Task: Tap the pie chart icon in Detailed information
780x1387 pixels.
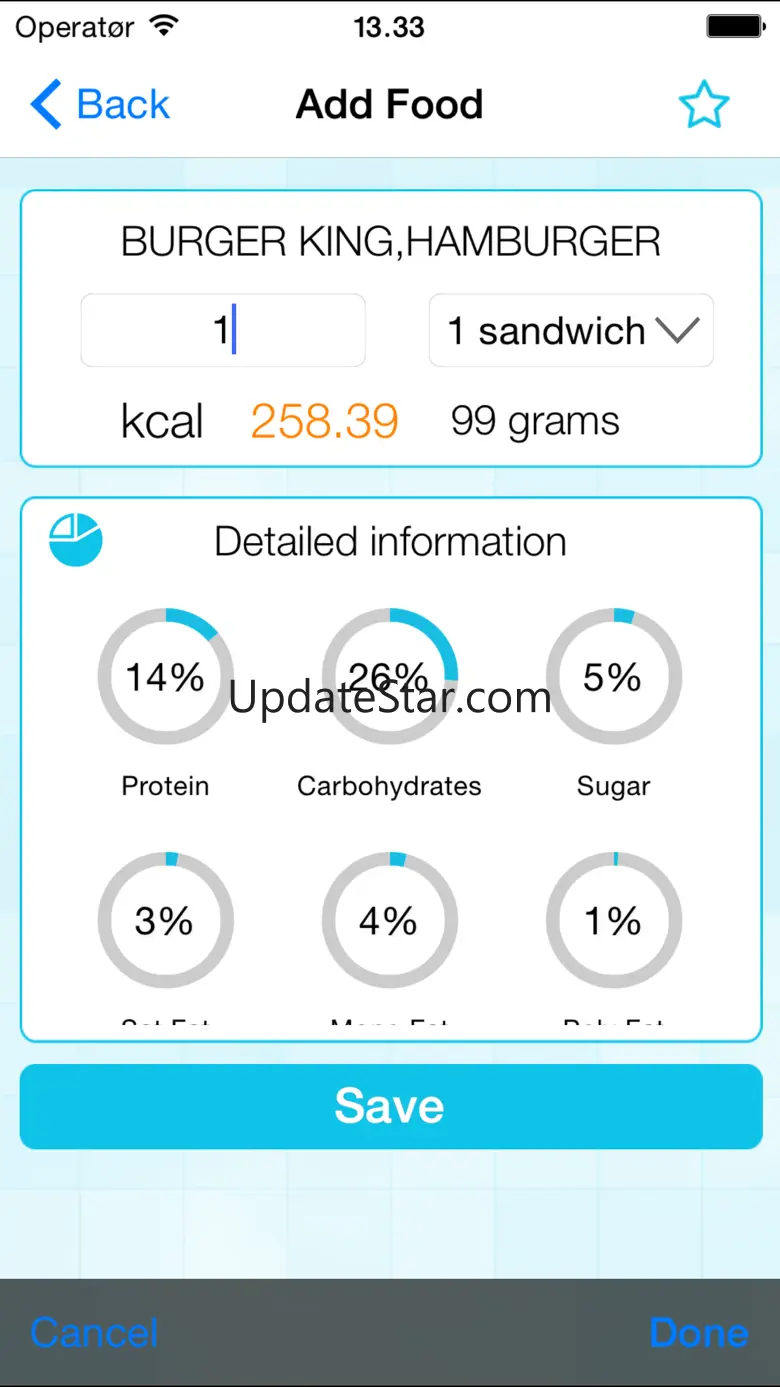Action: [76, 541]
